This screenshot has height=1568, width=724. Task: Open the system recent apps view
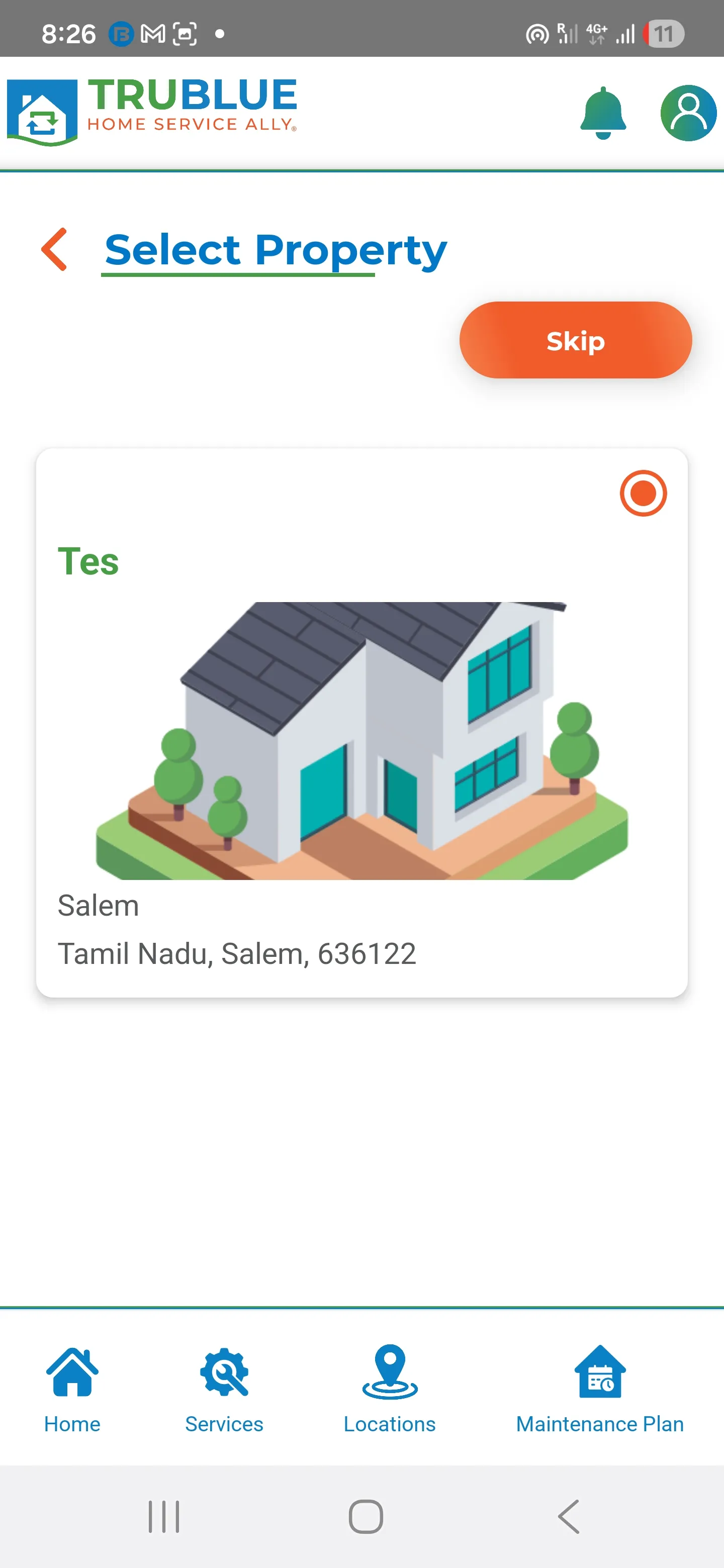[x=164, y=1516]
